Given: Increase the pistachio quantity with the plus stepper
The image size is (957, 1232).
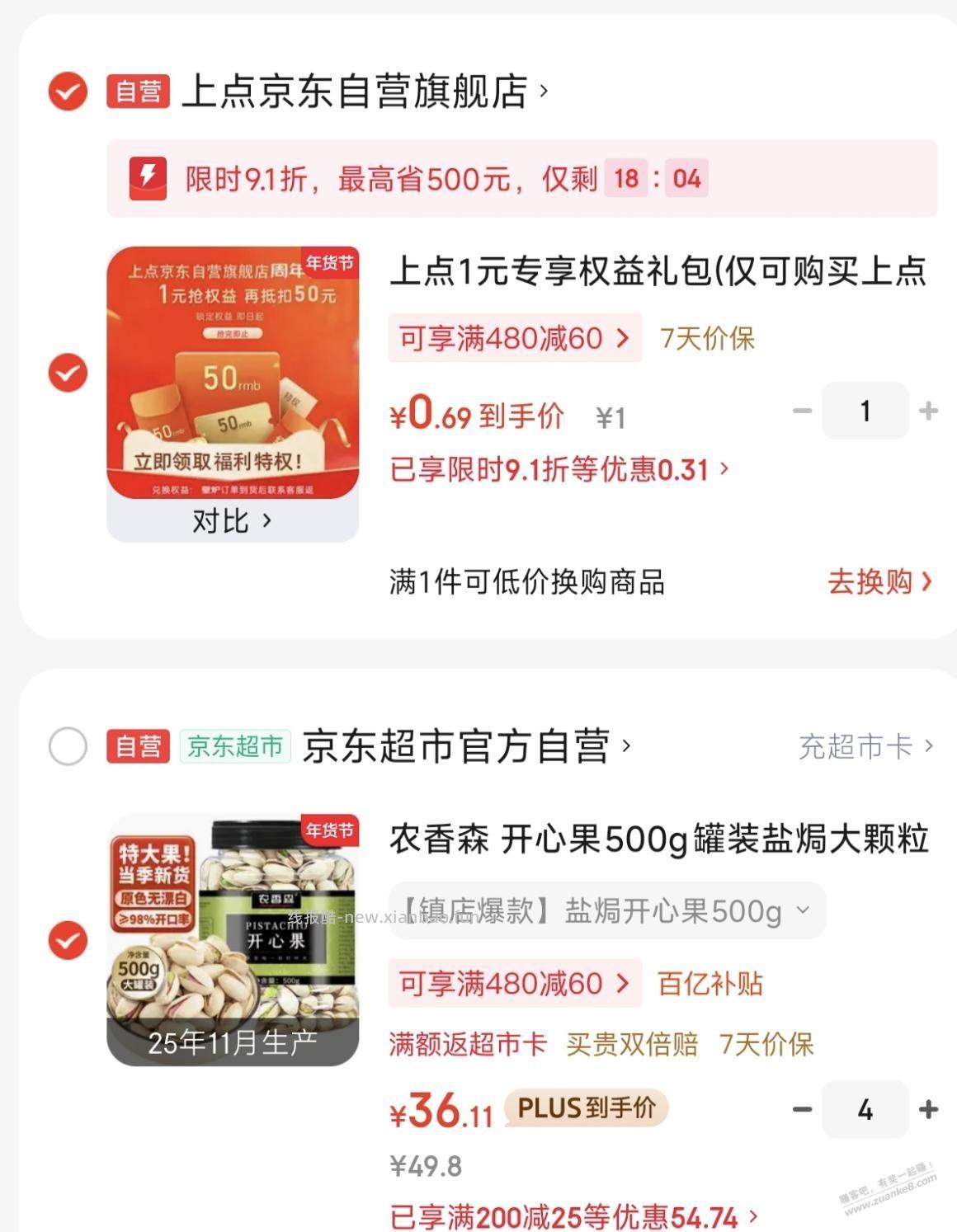Looking at the screenshot, I should [929, 1109].
